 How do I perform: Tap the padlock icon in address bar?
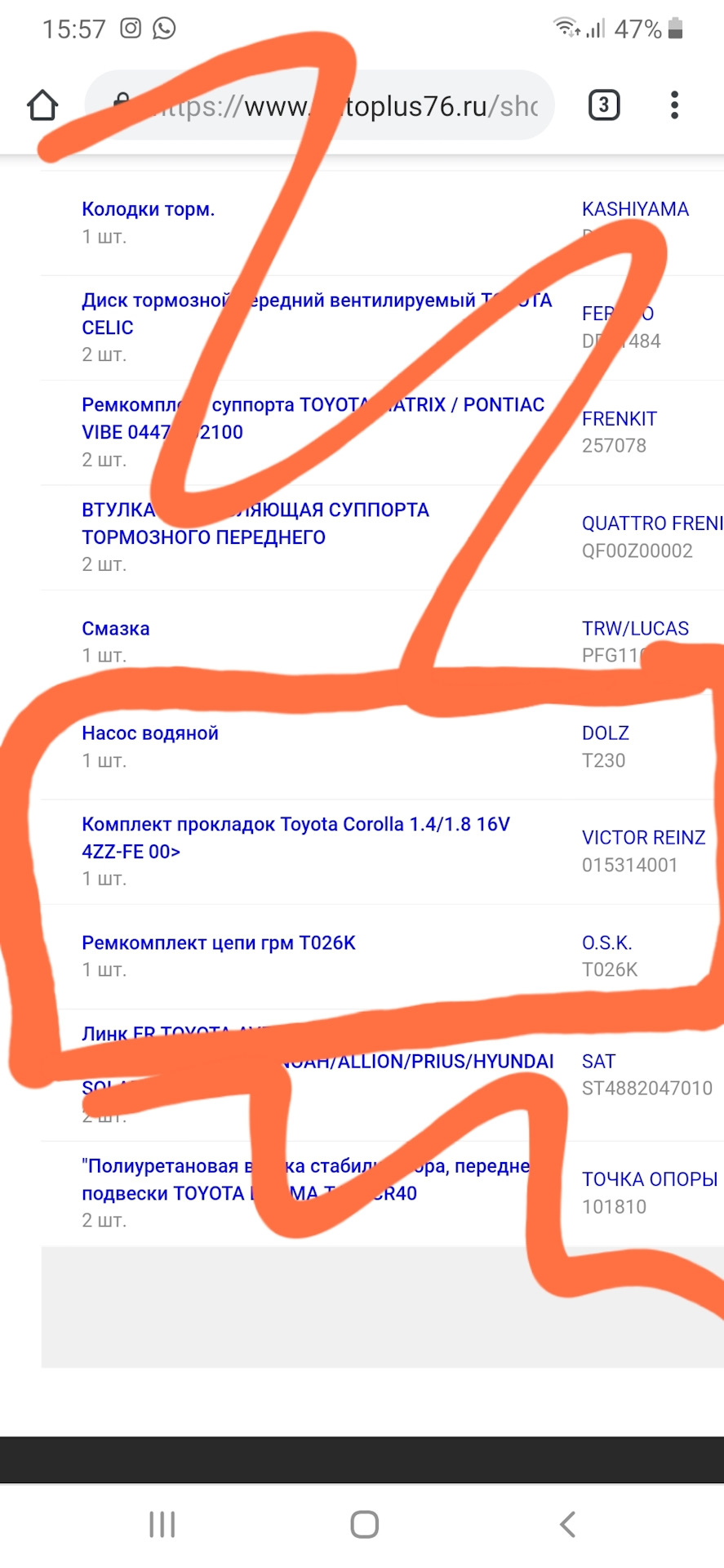click(x=121, y=100)
